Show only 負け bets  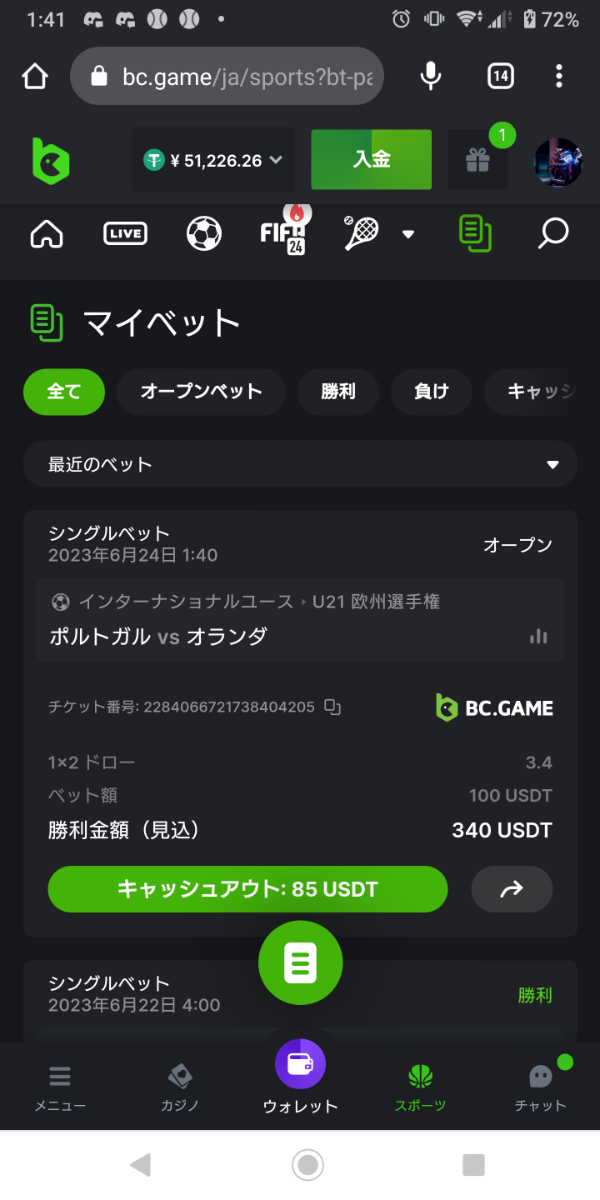click(x=431, y=392)
